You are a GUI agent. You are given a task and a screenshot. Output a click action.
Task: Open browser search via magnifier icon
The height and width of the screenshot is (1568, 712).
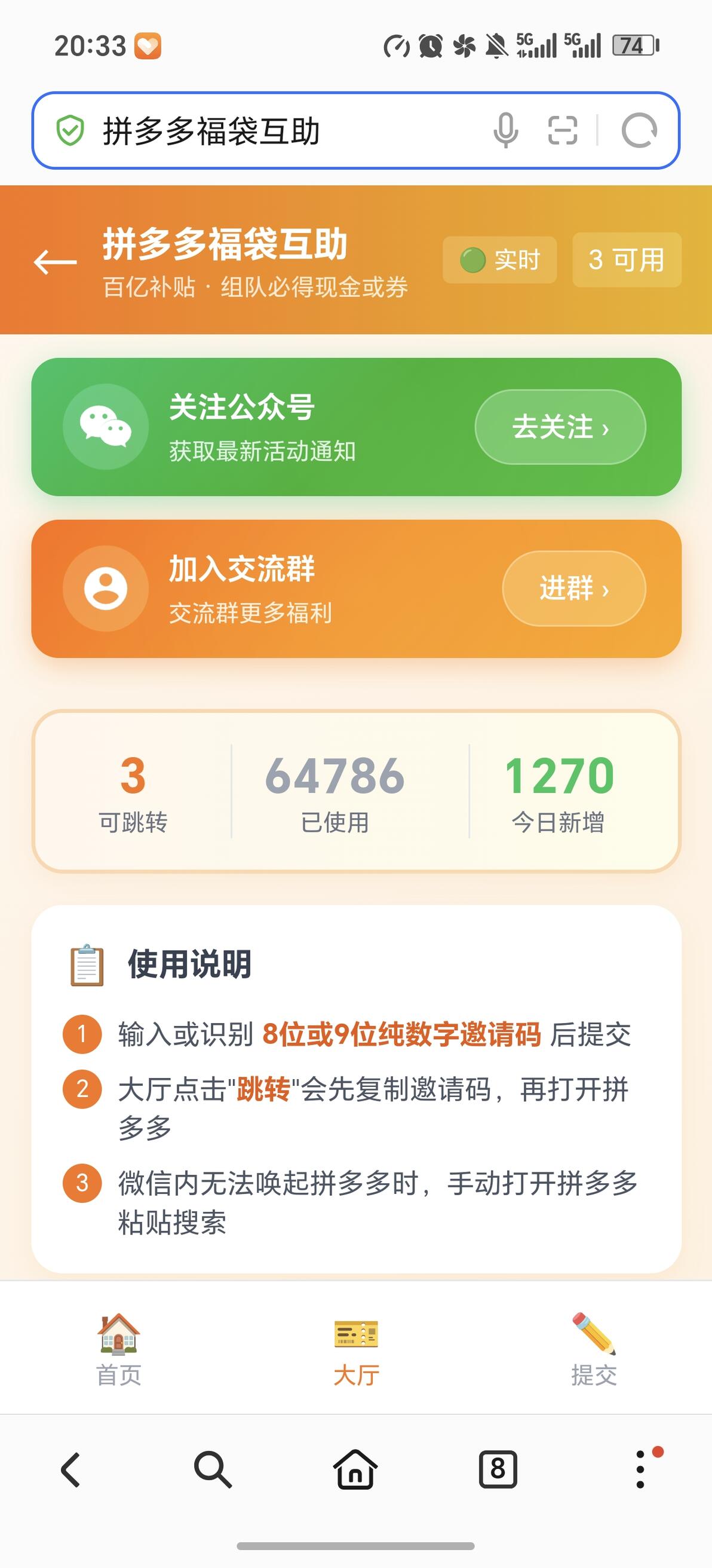pyautogui.click(x=213, y=1470)
